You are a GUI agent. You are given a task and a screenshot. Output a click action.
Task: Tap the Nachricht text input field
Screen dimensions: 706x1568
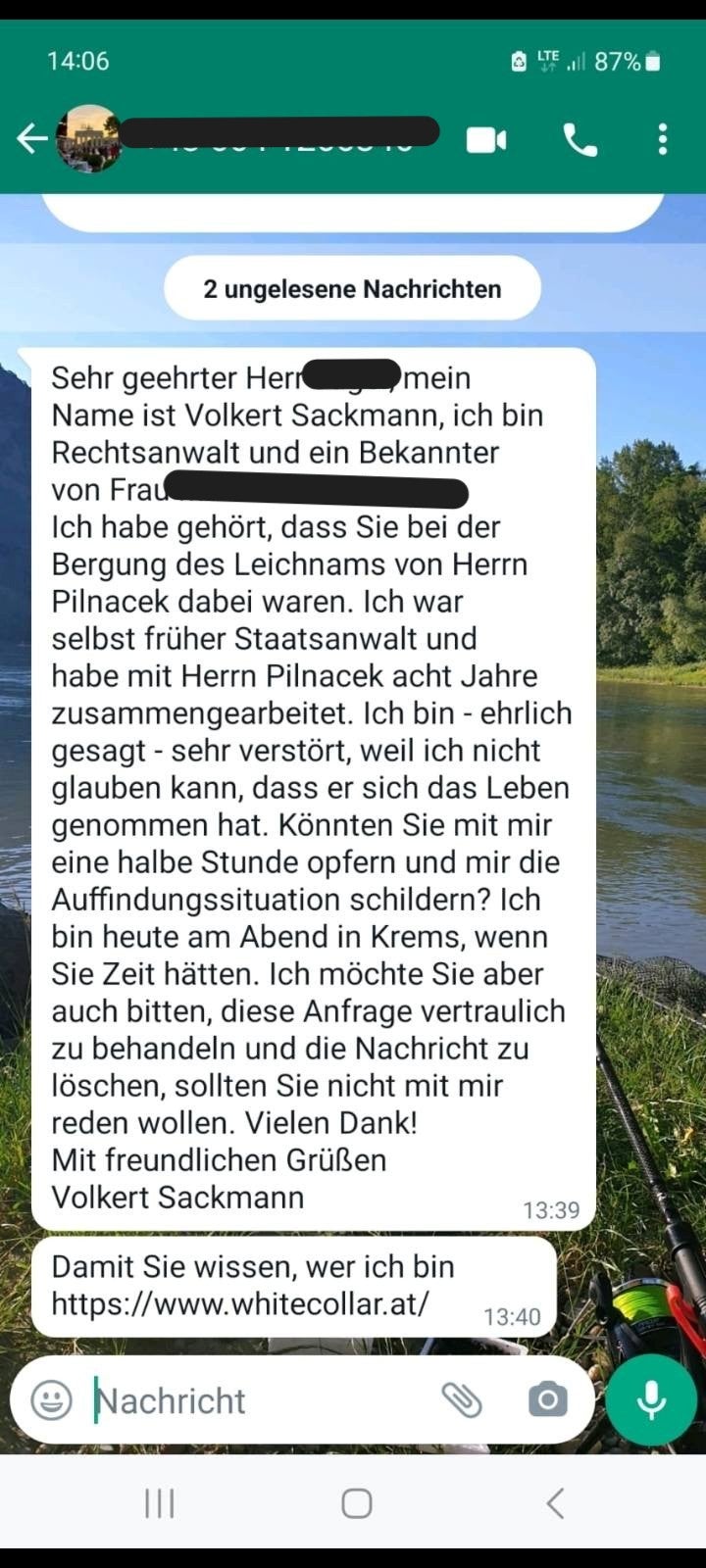(x=245, y=1399)
